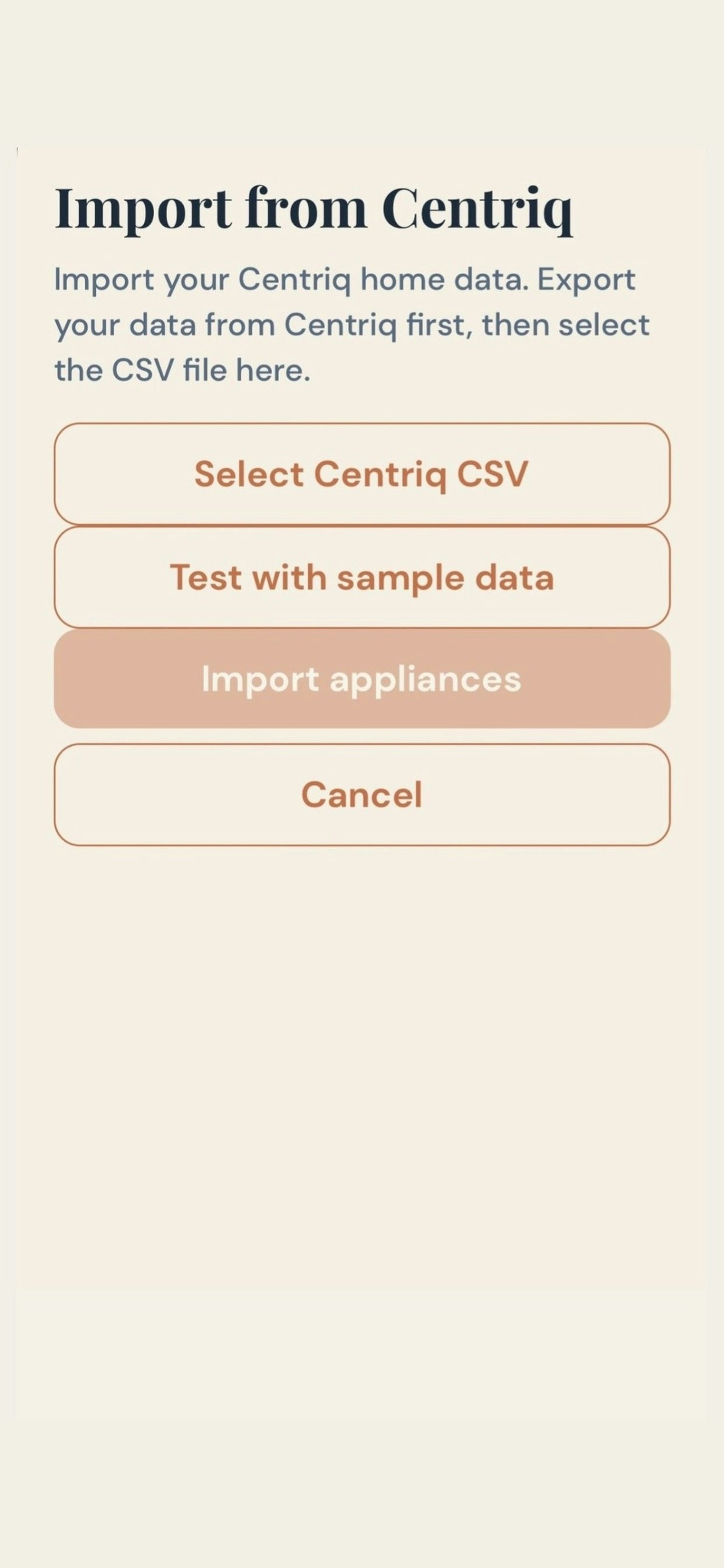Tap the Import appliances button
Viewport: 724px width, 1568px height.
(362, 678)
